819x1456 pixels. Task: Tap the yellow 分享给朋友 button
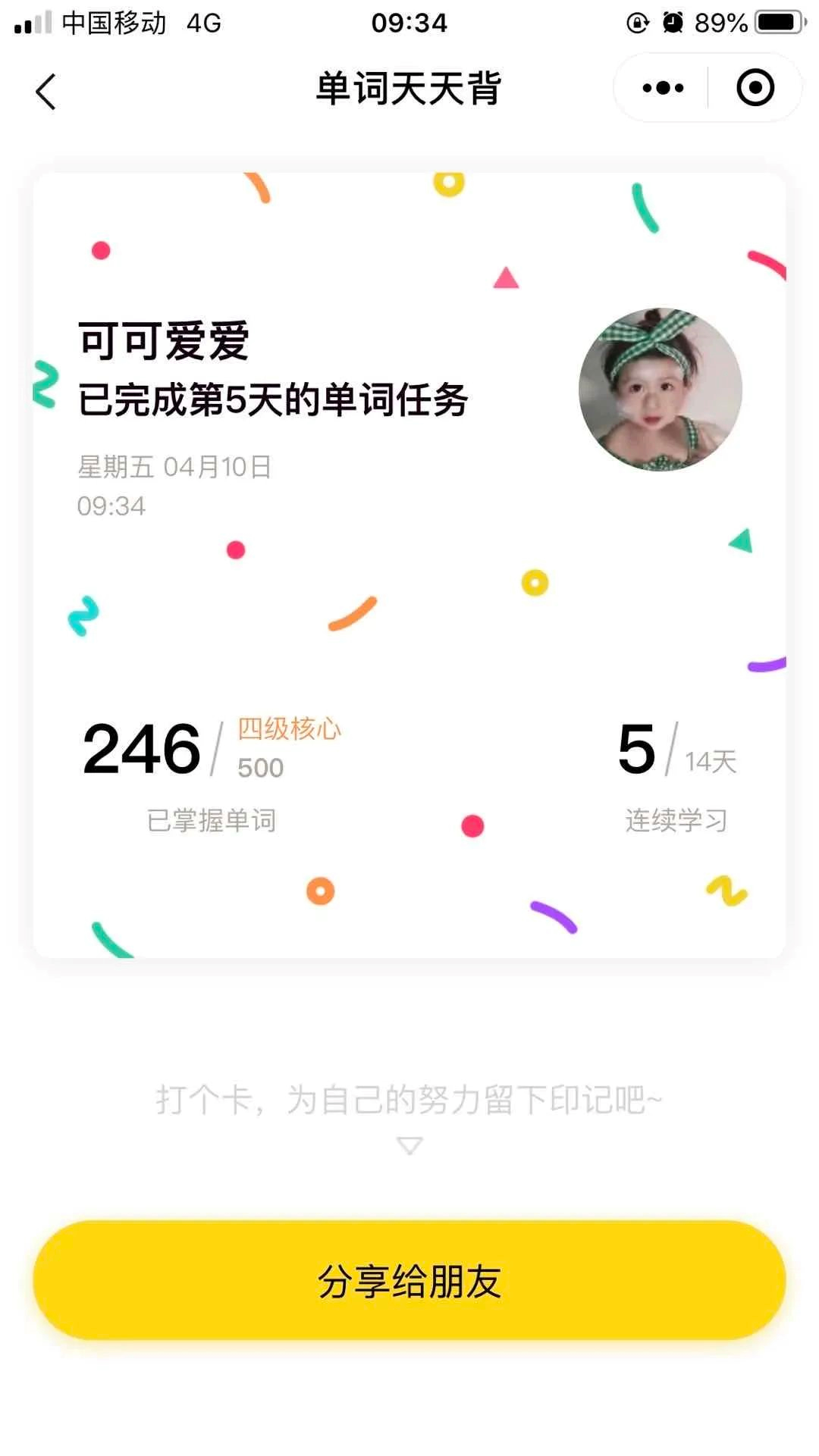click(409, 1280)
